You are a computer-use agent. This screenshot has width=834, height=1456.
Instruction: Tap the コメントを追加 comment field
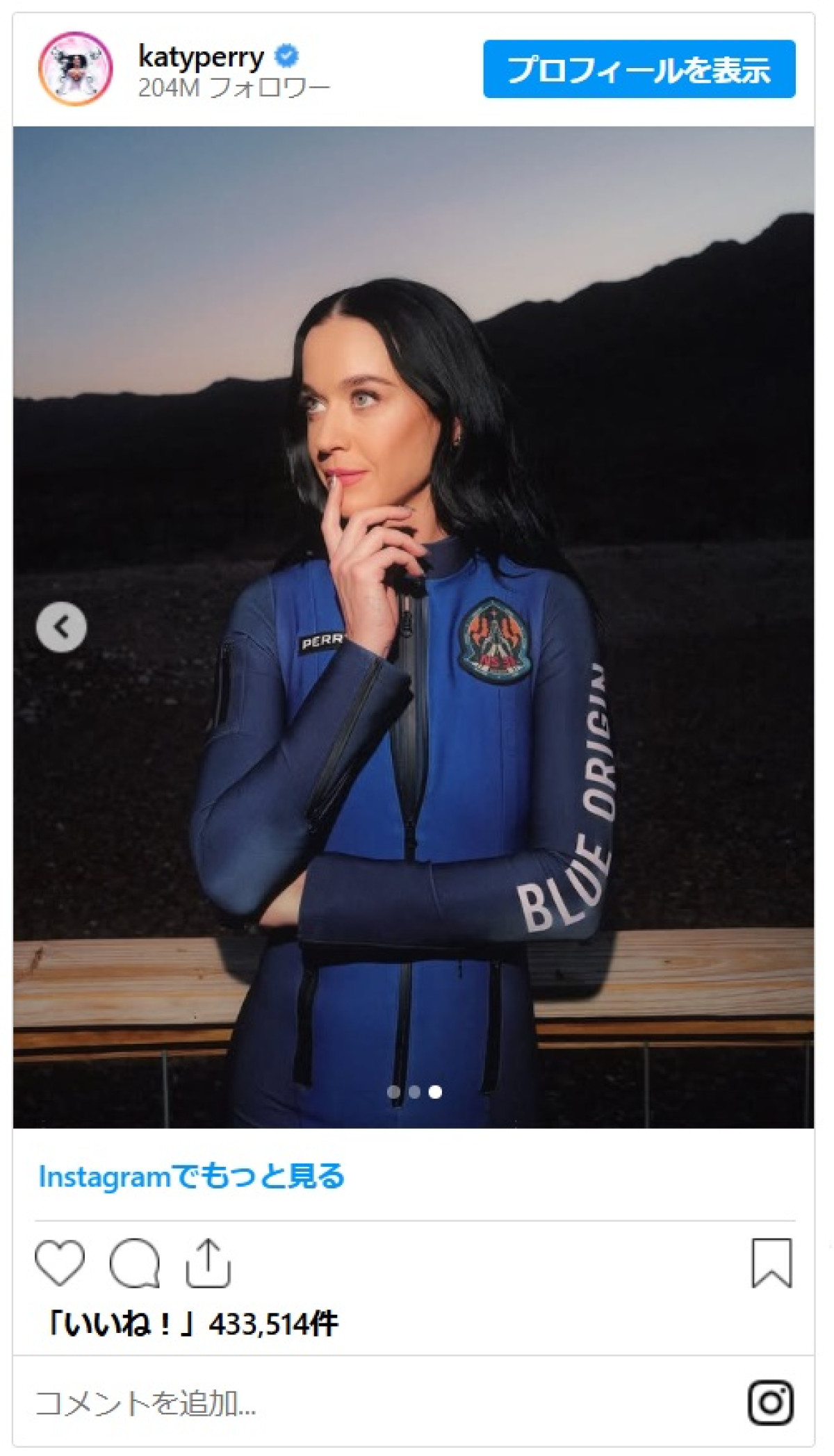tap(278, 1403)
